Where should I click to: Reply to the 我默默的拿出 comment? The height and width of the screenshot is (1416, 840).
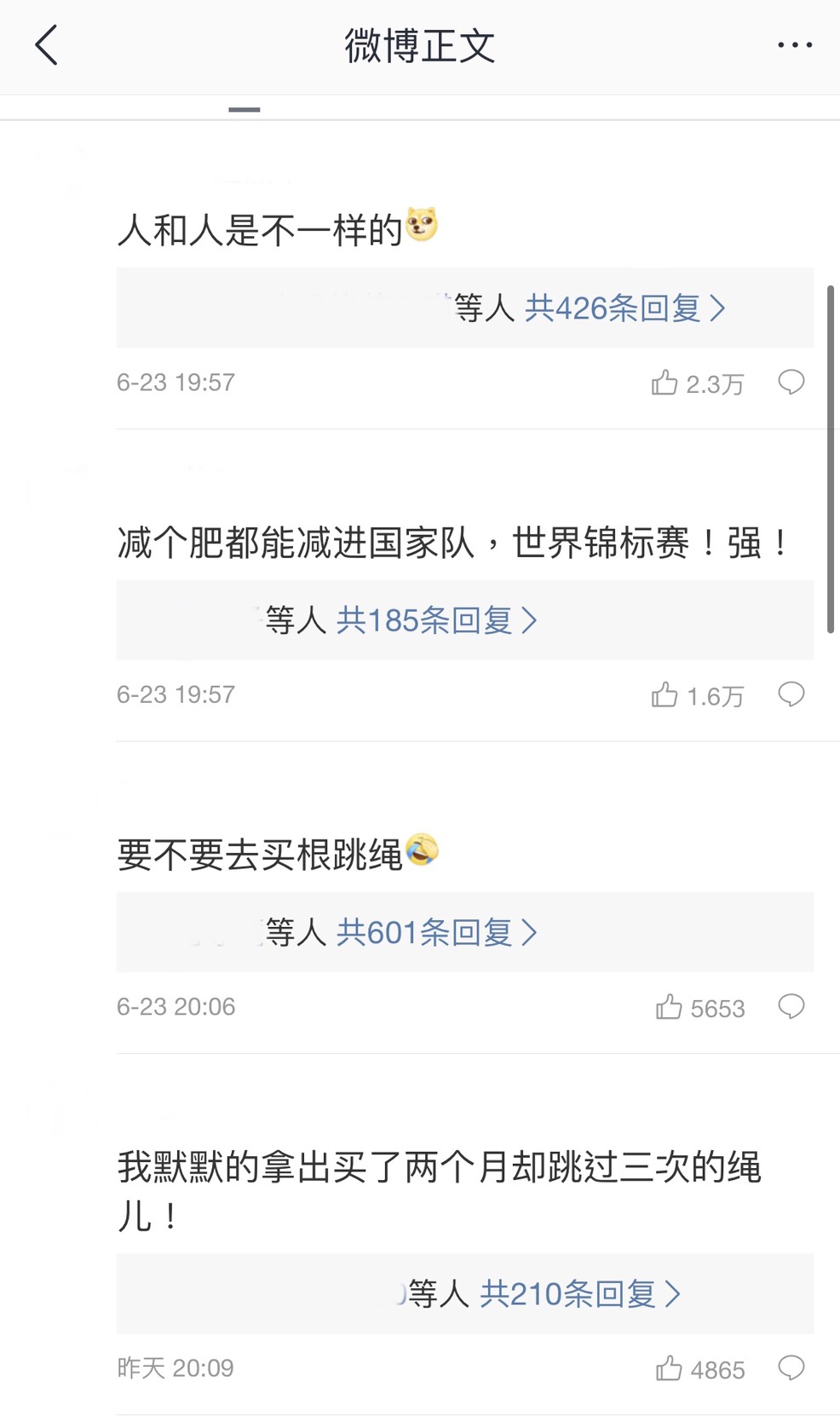[x=791, y=1367]
